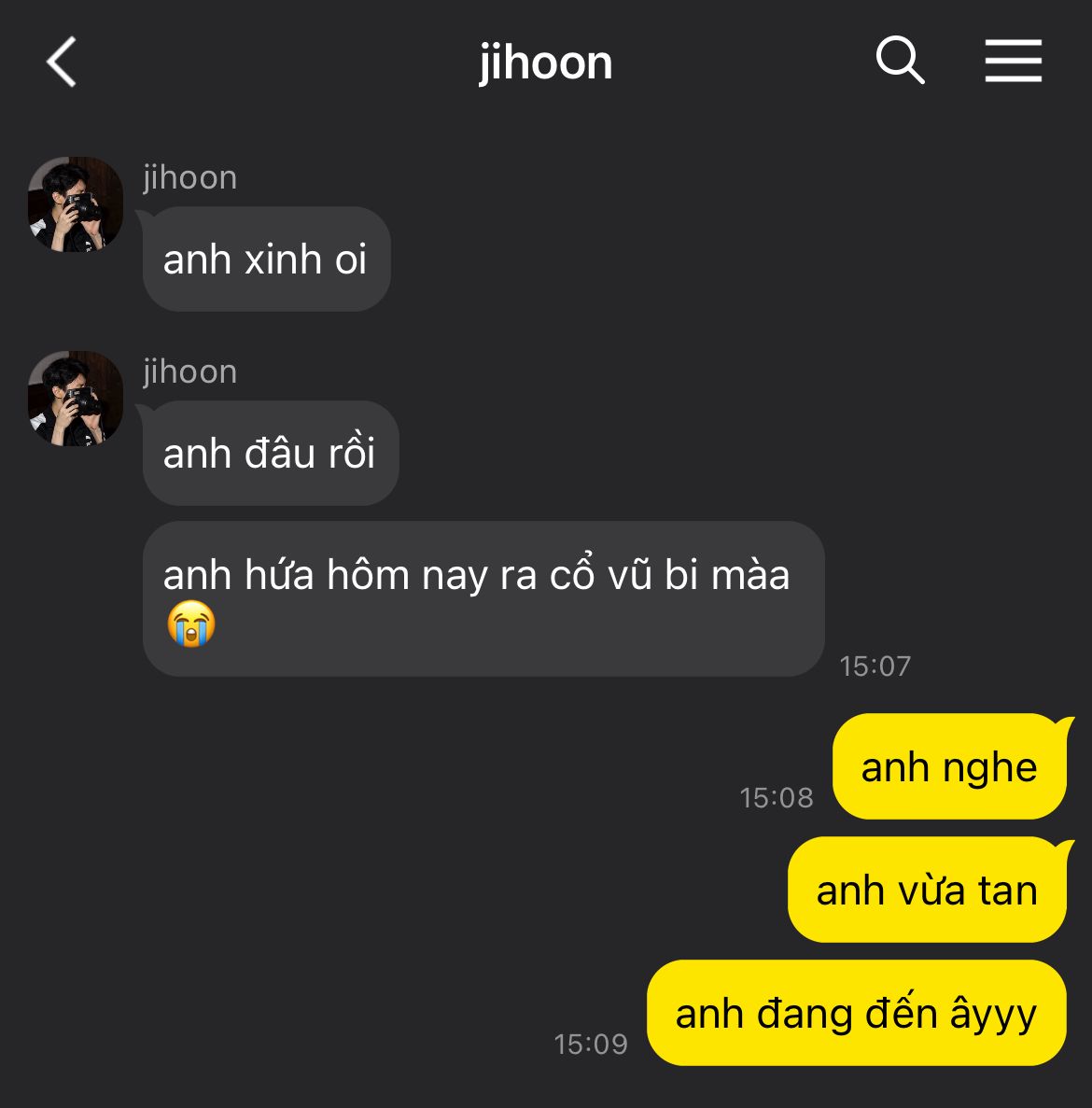Open jihoon's avatar beside 'anh xinh oi'
This screenshot has width=1092, height=1108.
click(76, 204)
